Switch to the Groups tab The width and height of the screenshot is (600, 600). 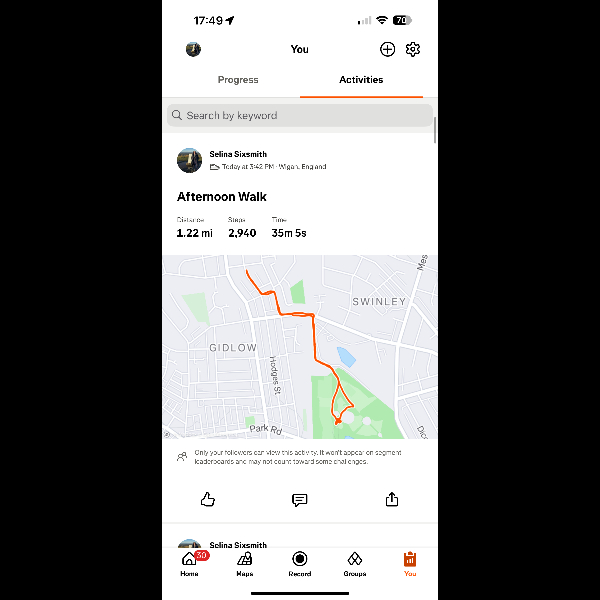click(x=355, y=563)
